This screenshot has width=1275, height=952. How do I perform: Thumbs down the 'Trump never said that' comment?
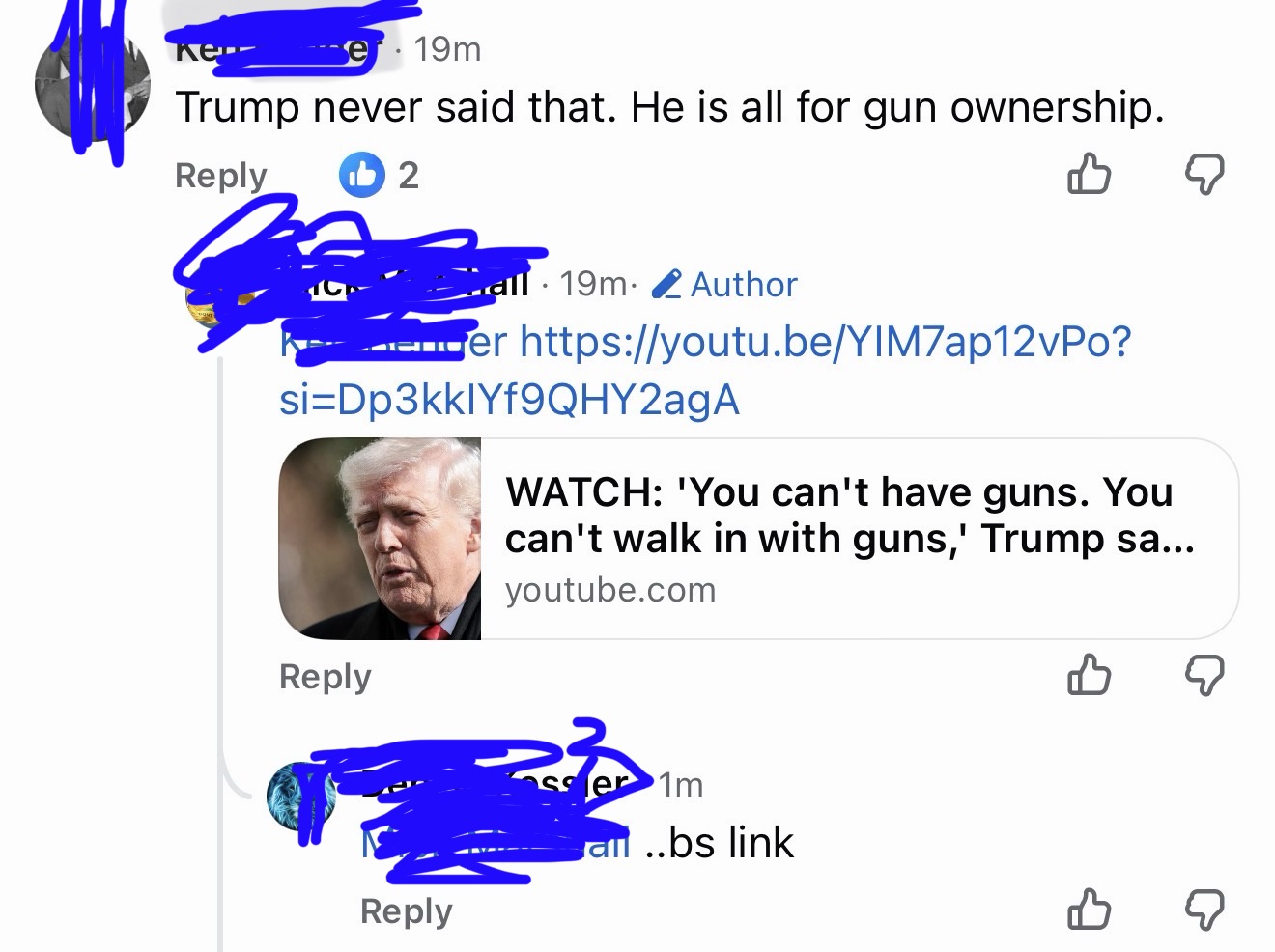point(1204,175)
